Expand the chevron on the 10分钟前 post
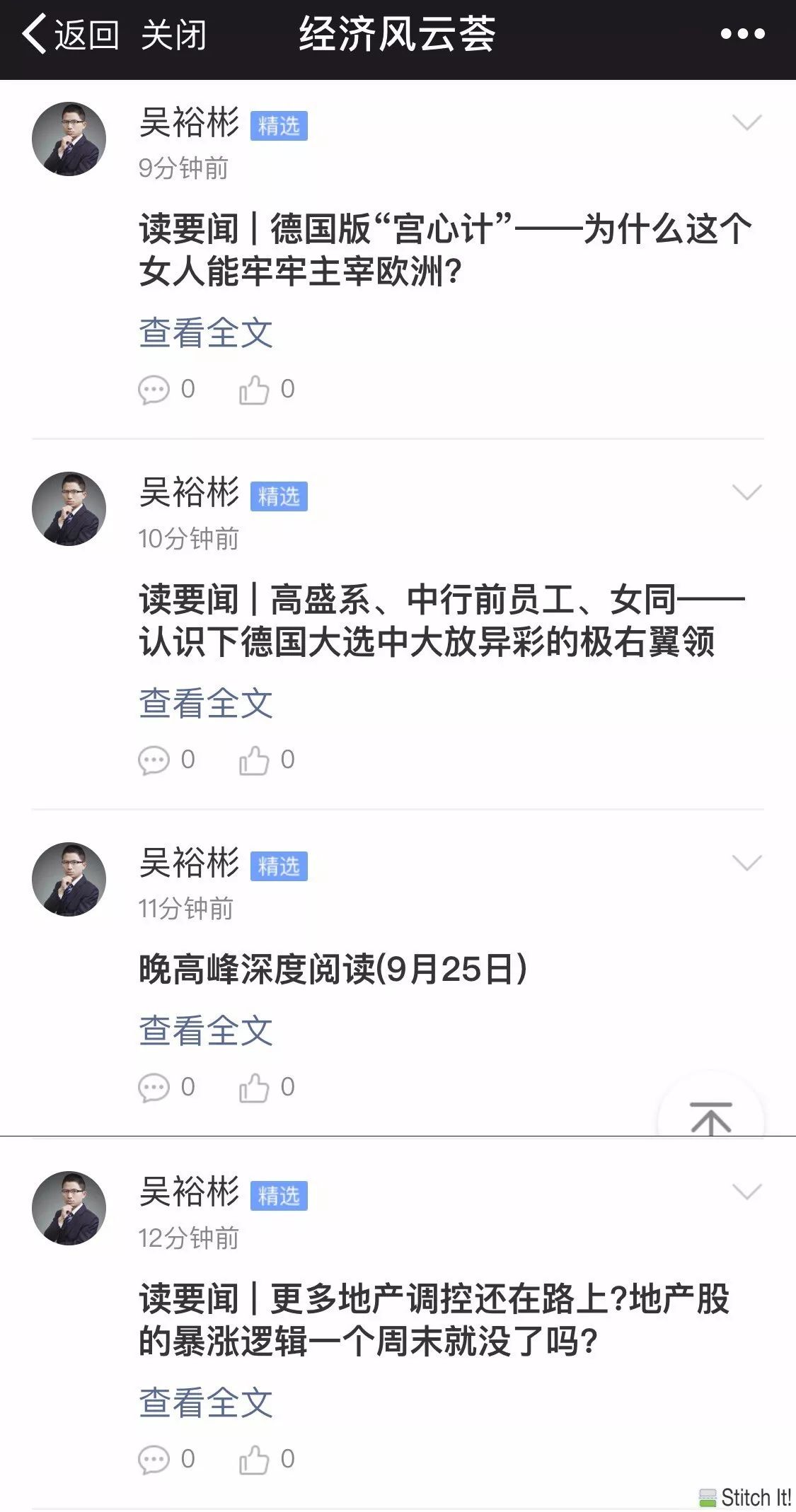This screenshot has width=796, height=1512. (x=746, y=492)
